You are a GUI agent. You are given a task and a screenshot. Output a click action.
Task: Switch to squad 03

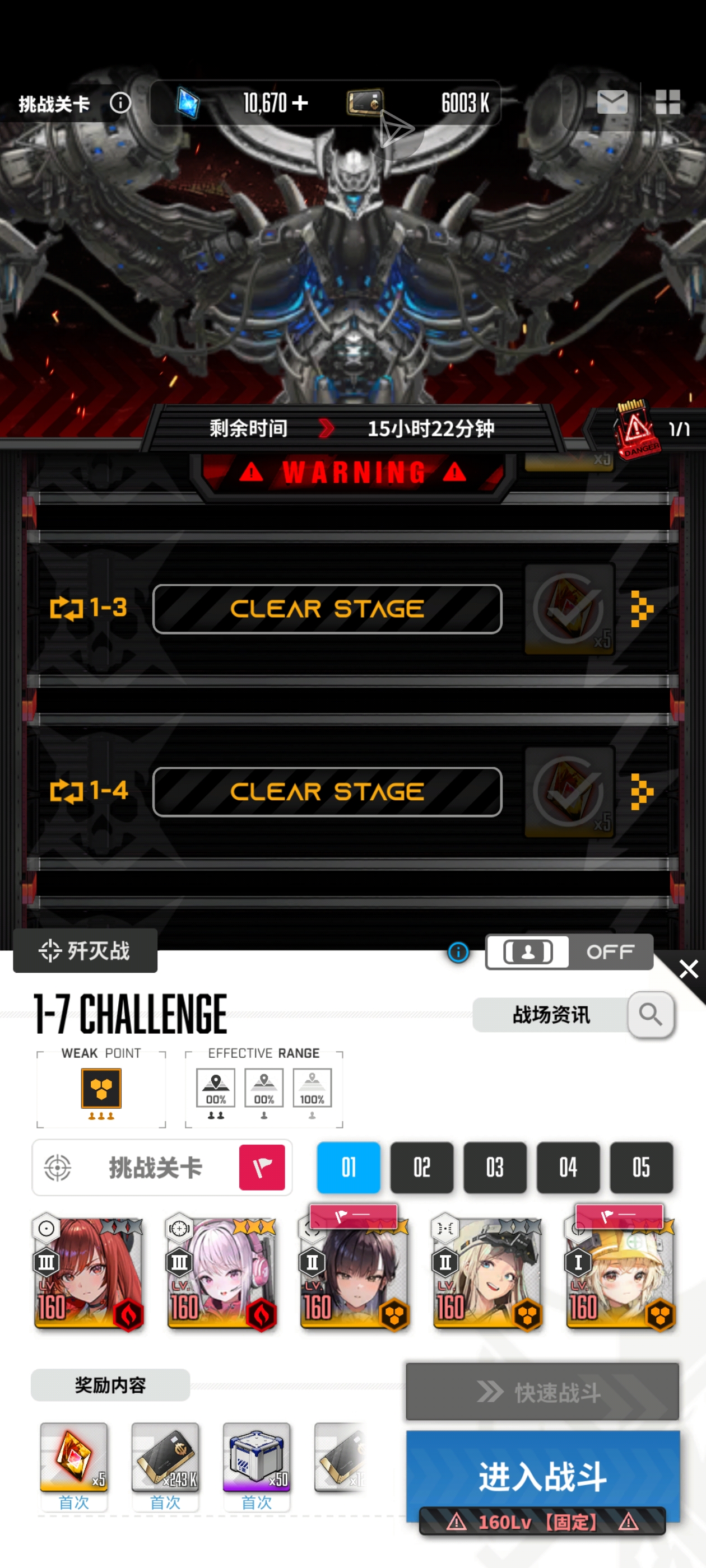coord(495,1167)
